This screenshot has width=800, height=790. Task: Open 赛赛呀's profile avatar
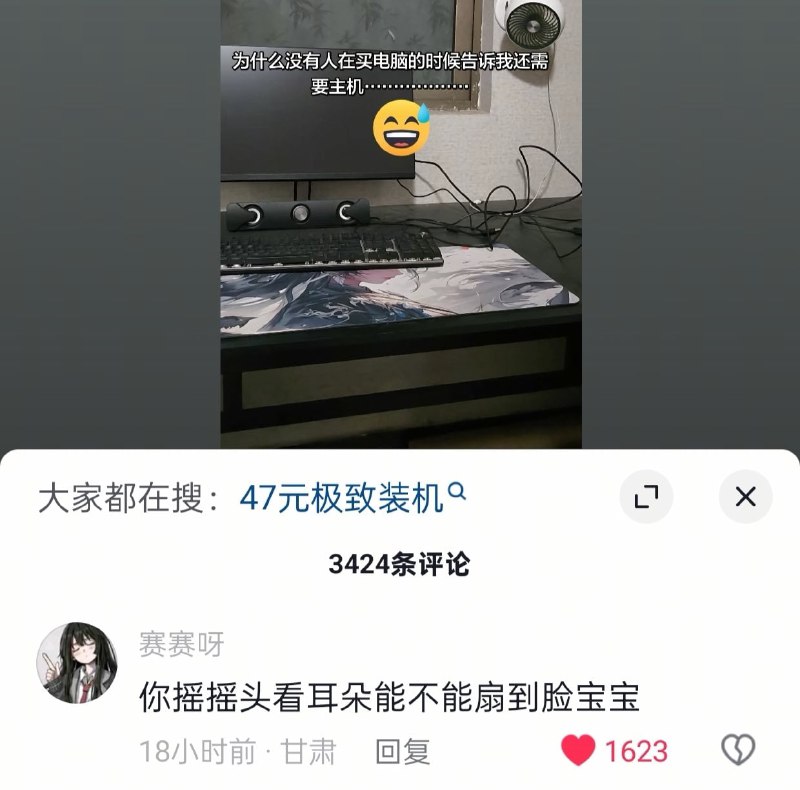(78, 662)
